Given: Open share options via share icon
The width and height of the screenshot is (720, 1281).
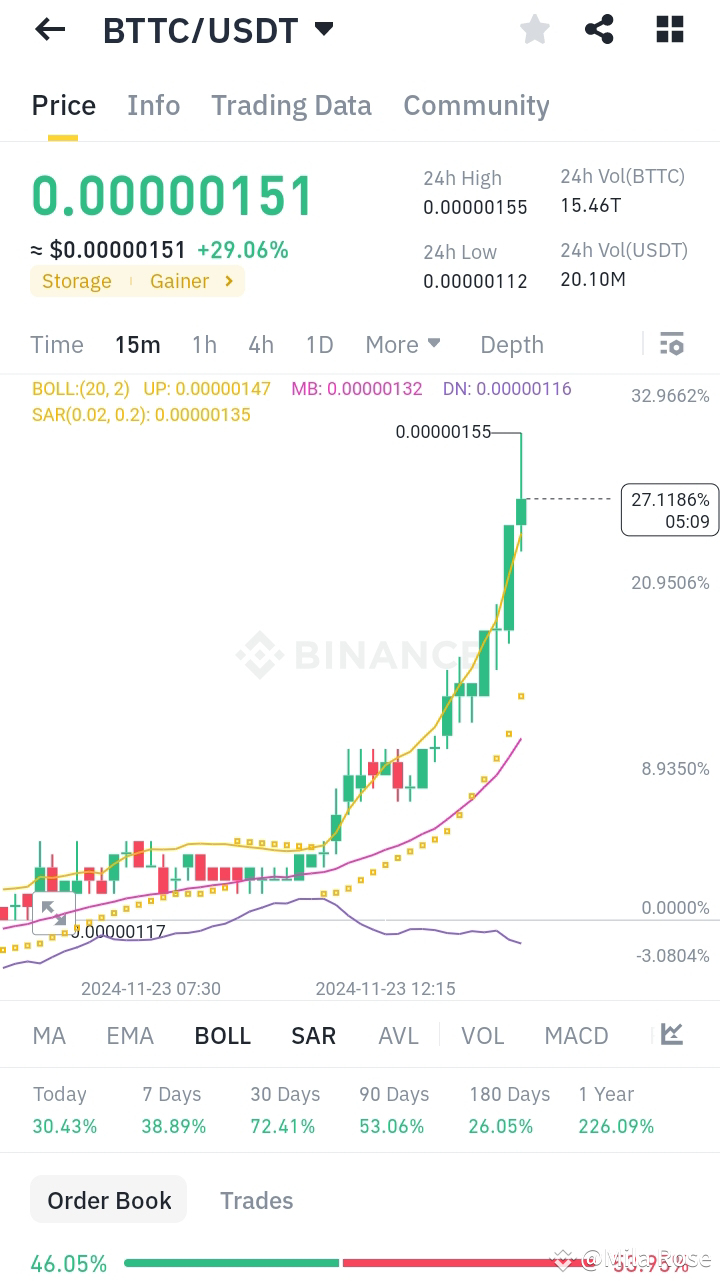Looking at the screenshot, I should coord(599,29).
